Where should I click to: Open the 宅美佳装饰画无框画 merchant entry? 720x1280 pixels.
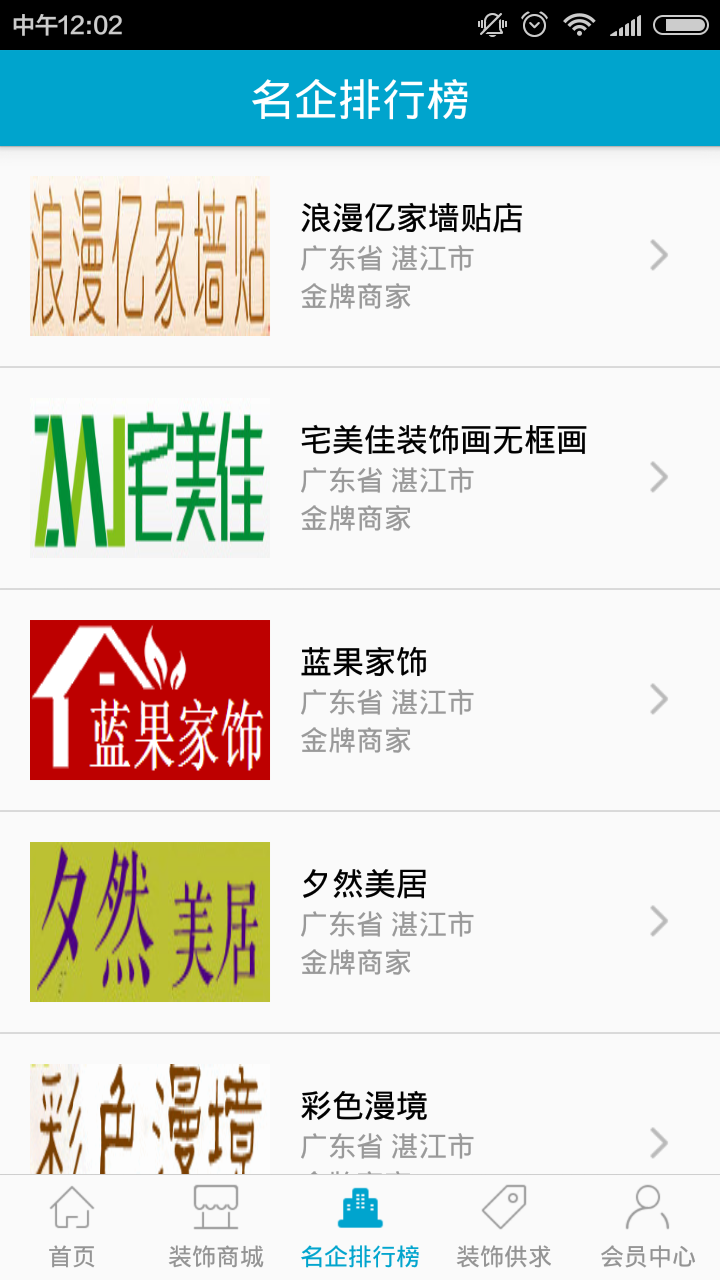coord(360,479)
